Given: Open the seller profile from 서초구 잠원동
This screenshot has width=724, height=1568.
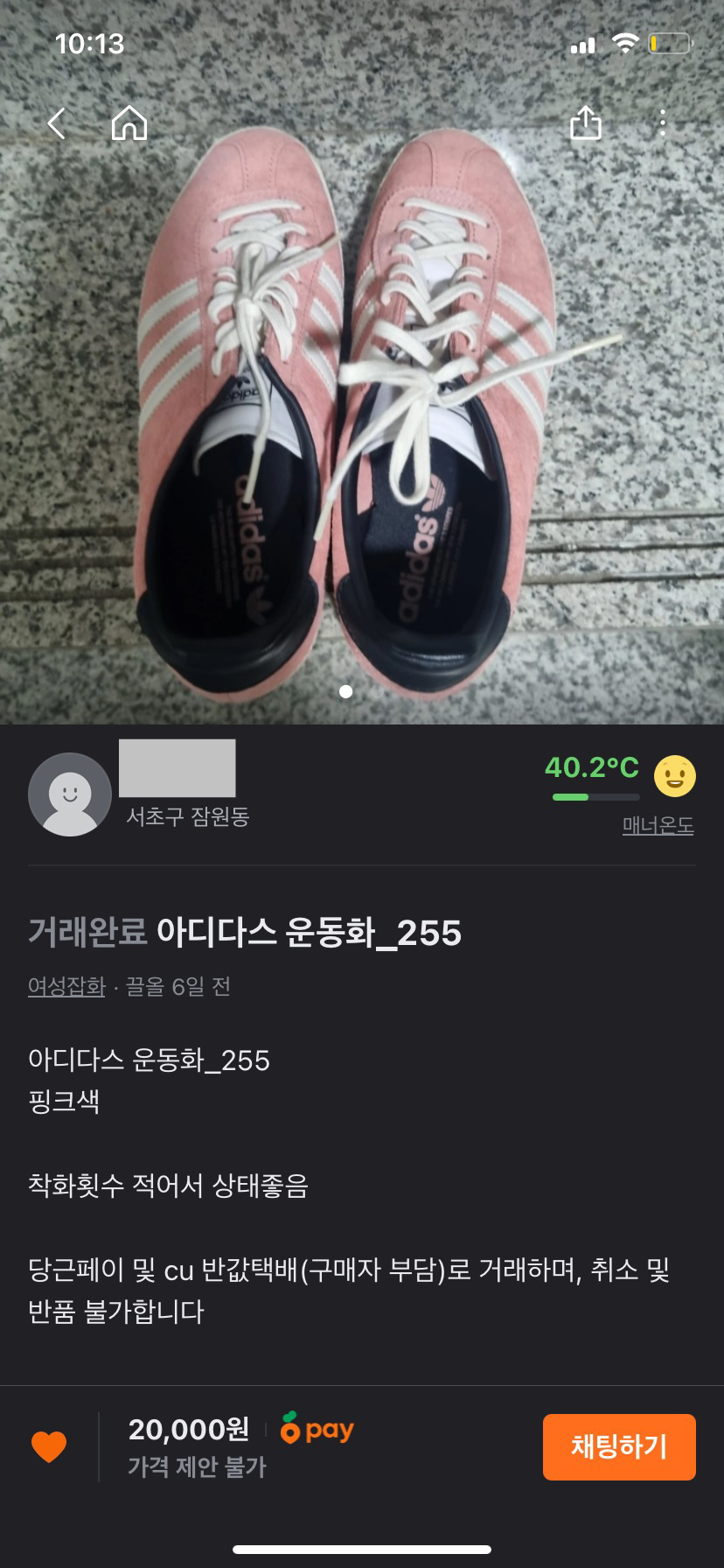Looking at the screenshot, I should pos(70,794).
